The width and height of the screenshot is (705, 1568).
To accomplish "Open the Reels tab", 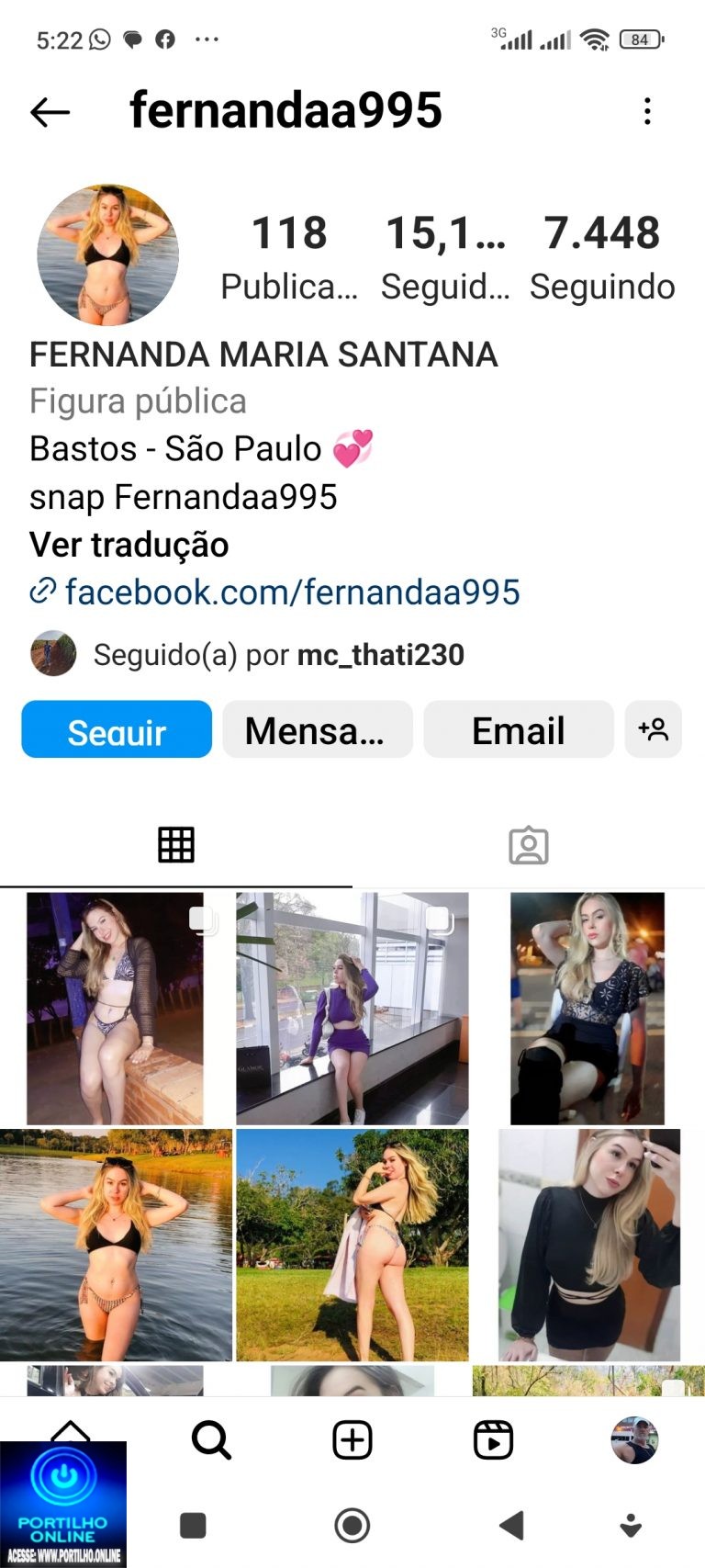I will coord(493,1439).
